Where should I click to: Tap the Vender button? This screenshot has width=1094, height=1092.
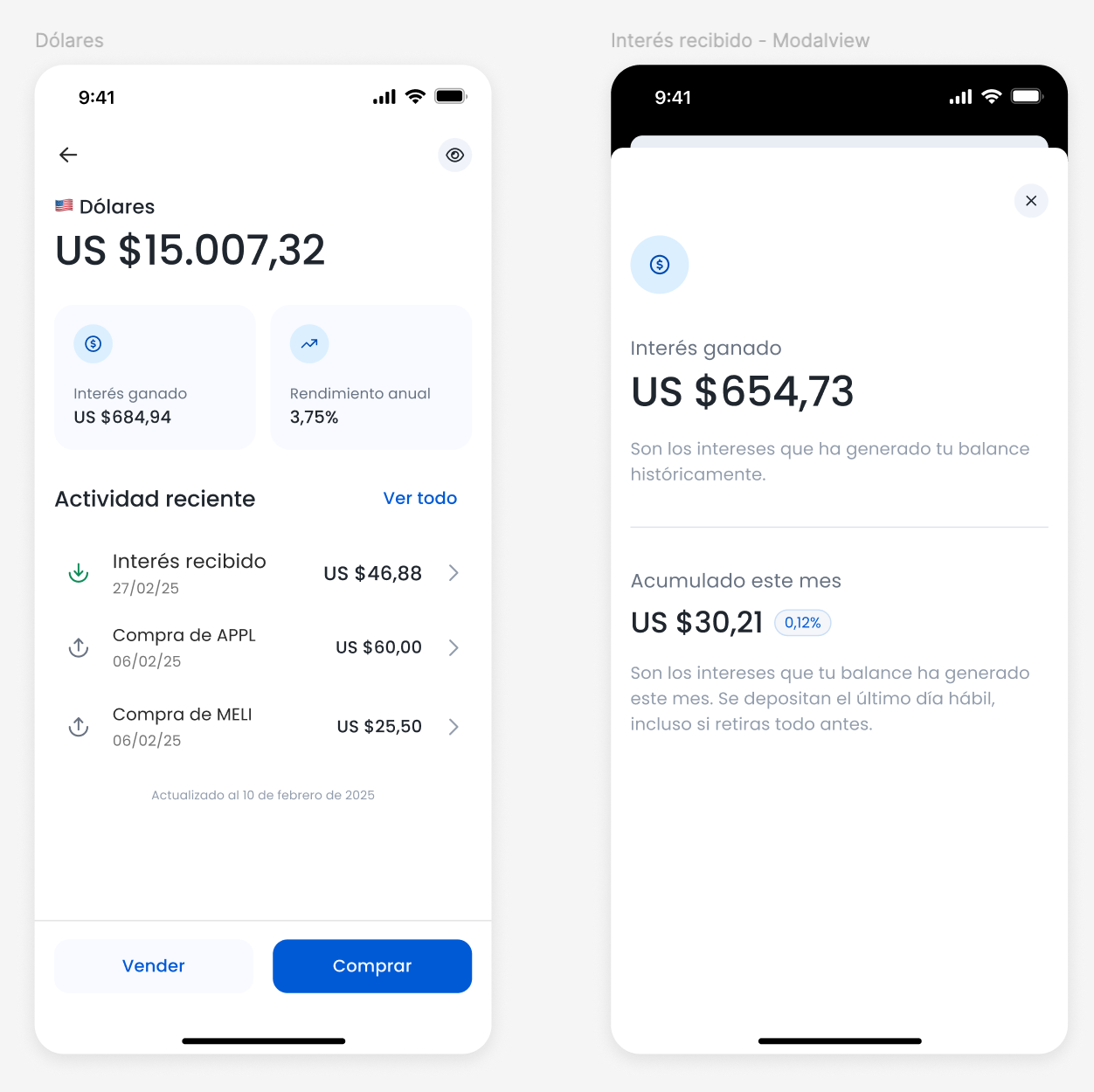point(154,965)
